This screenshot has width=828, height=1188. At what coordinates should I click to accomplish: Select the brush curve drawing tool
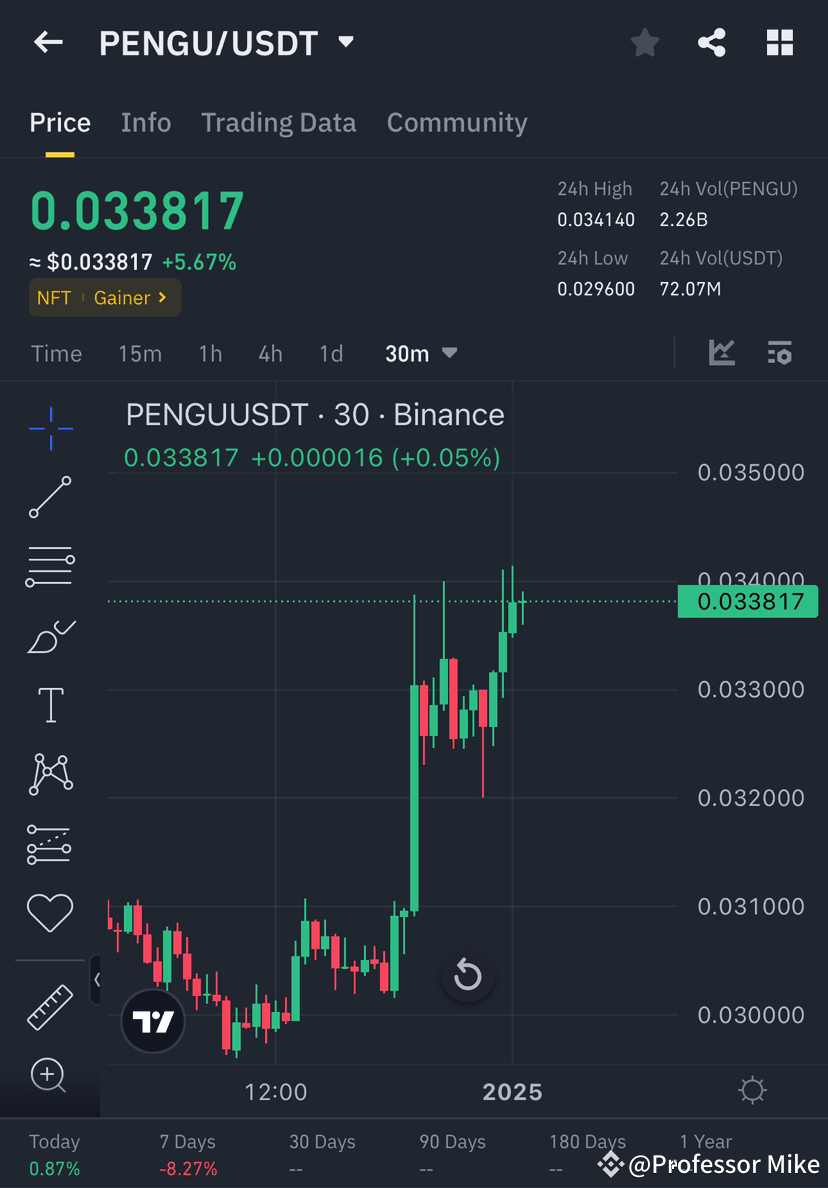pos(49,636)
